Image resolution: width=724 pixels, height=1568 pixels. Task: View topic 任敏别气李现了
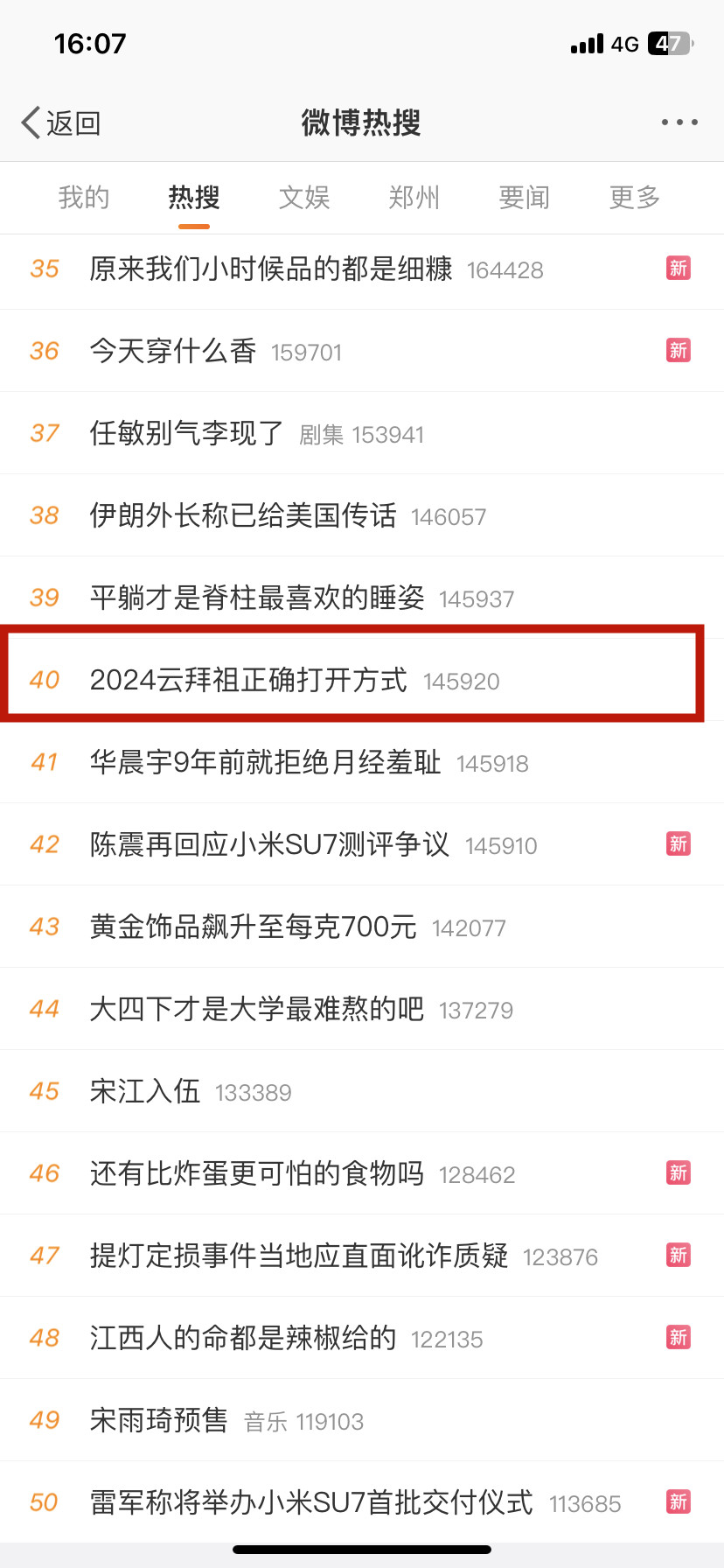point(362,434)
